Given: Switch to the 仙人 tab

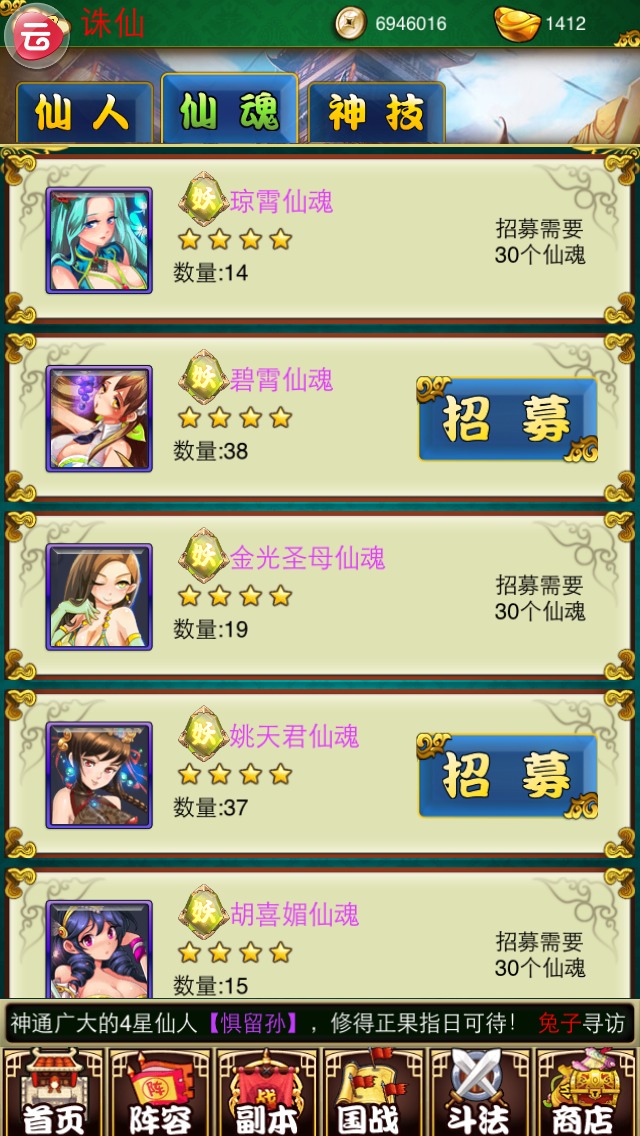Looking at the screenshot, I should pos(84,113).
